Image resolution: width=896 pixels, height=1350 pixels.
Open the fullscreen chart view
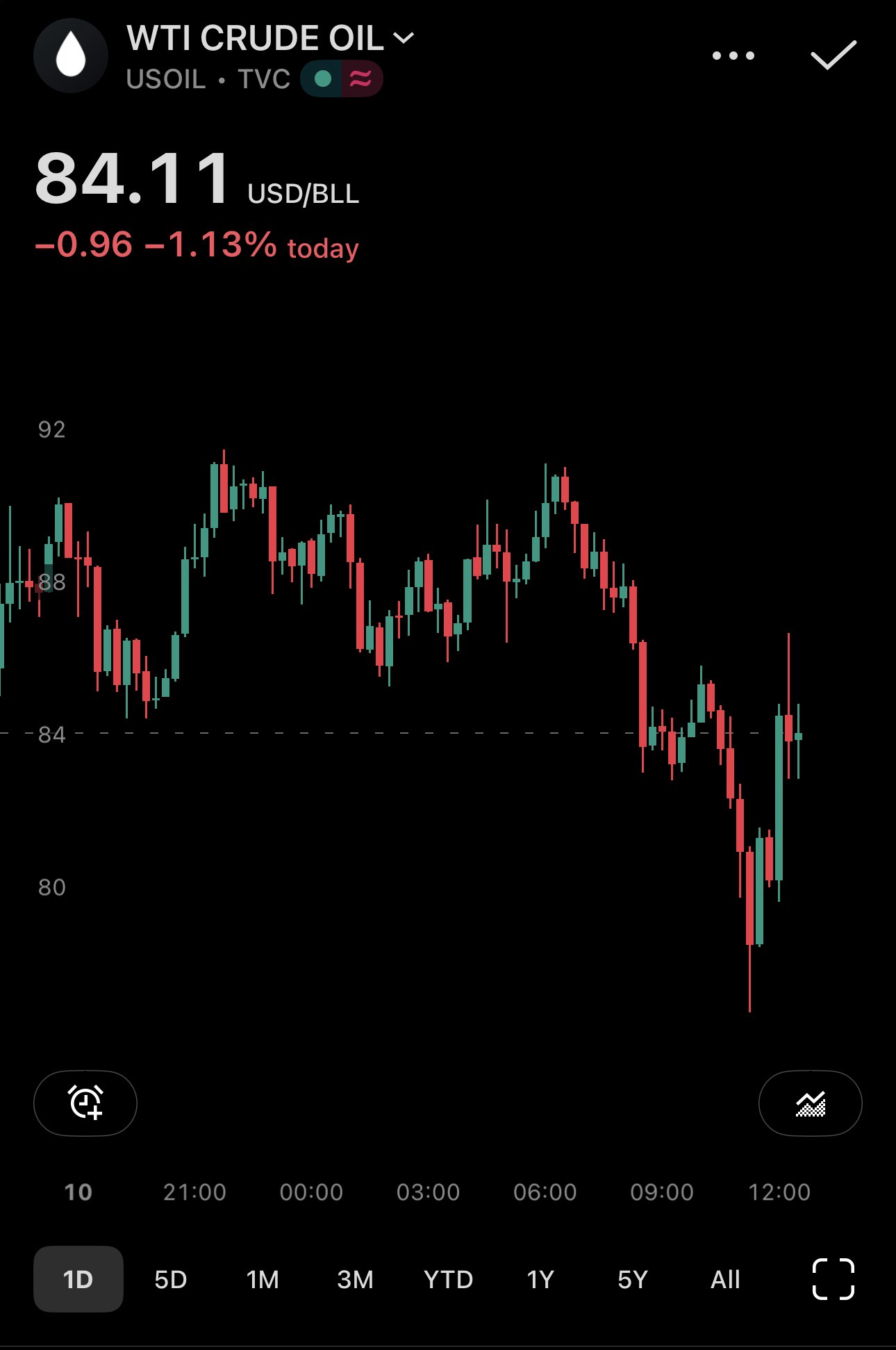(x=833, y=1278)
